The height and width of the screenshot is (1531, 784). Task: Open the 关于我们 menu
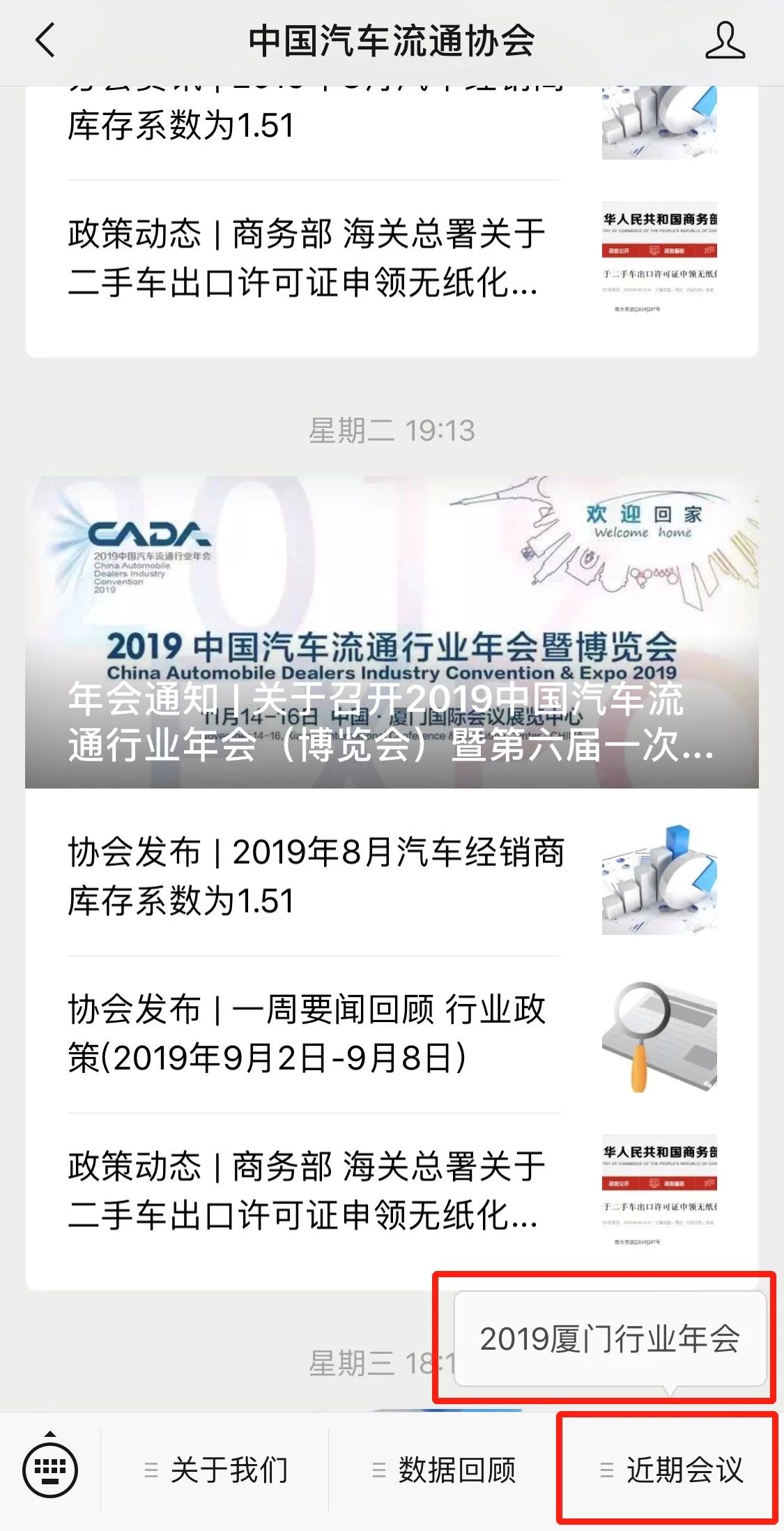[x=215, y=1470]
